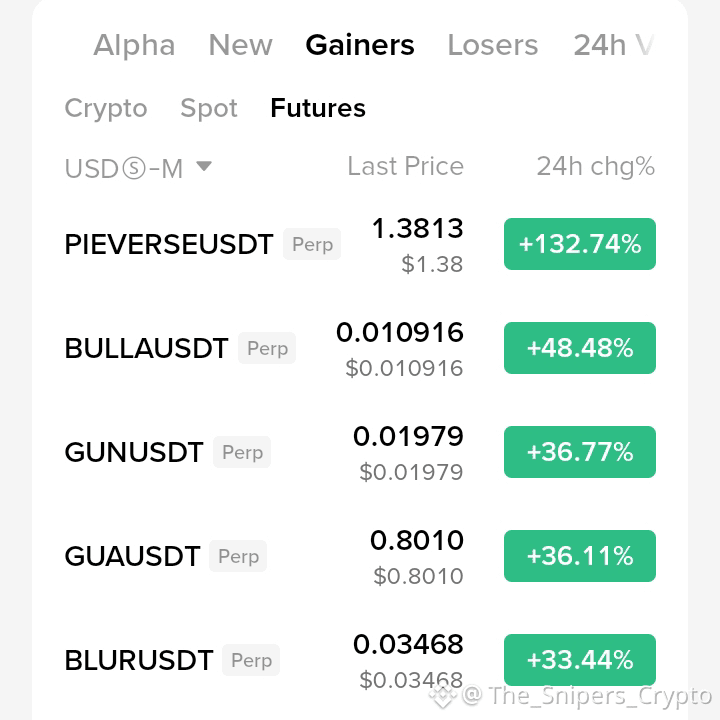Switch to the New tab
720x720 pixels.
click(x=241, y=45)
